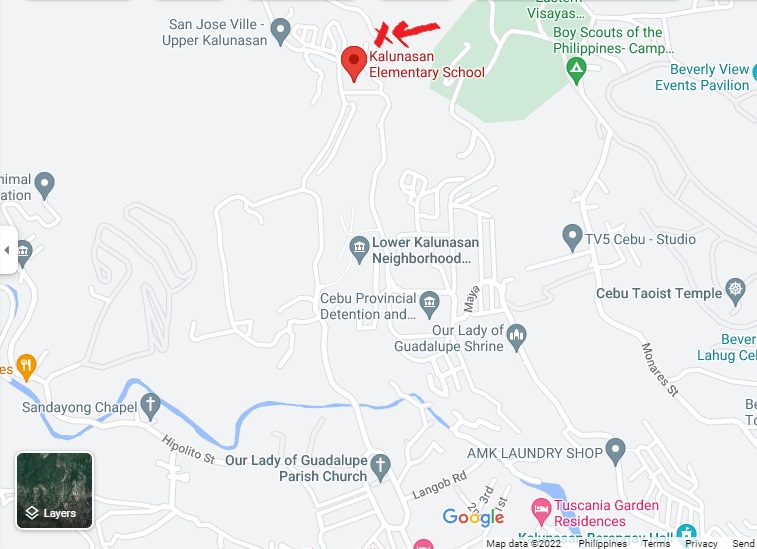Tap the AMK Laundry Shop marker

616,452
